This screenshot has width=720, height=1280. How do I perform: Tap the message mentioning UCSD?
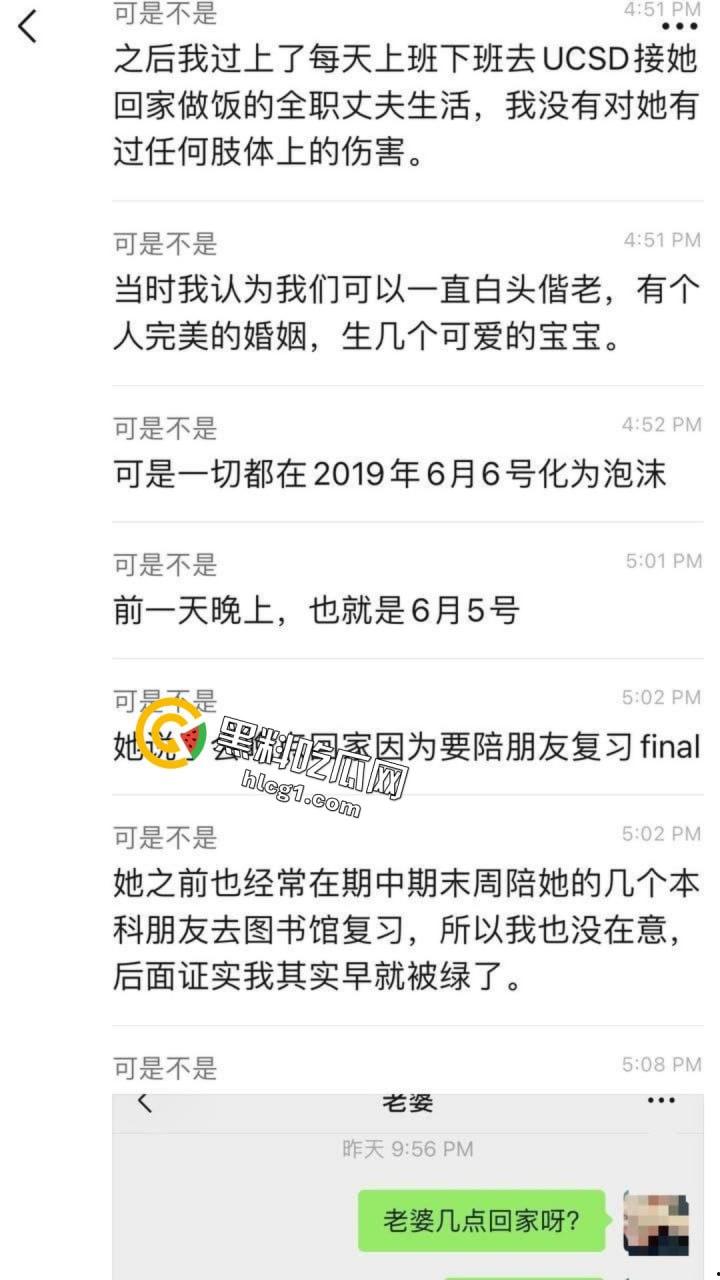tap(400, 105)
